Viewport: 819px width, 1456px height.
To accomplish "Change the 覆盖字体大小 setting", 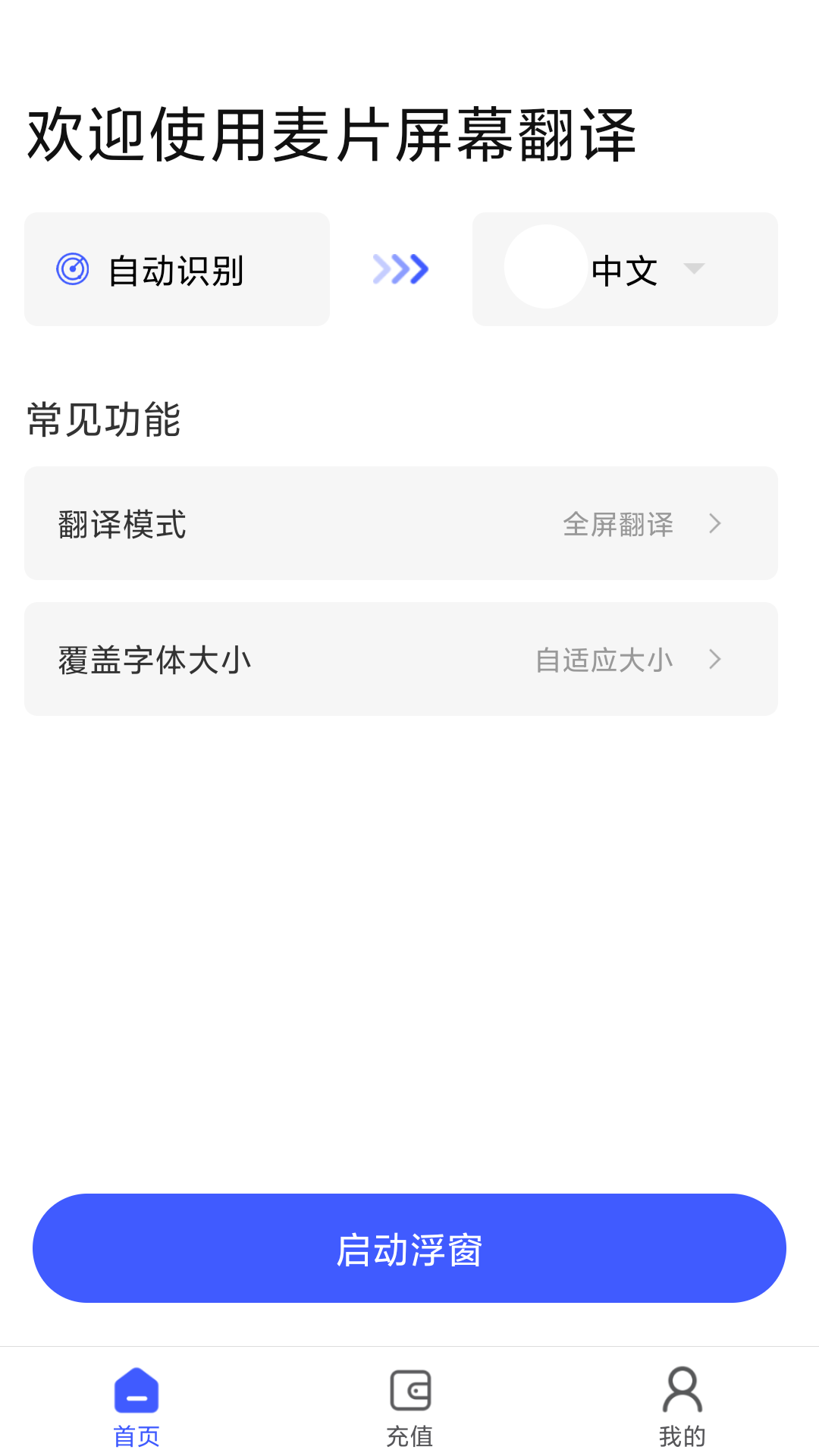I will click(x=400, y=660).
